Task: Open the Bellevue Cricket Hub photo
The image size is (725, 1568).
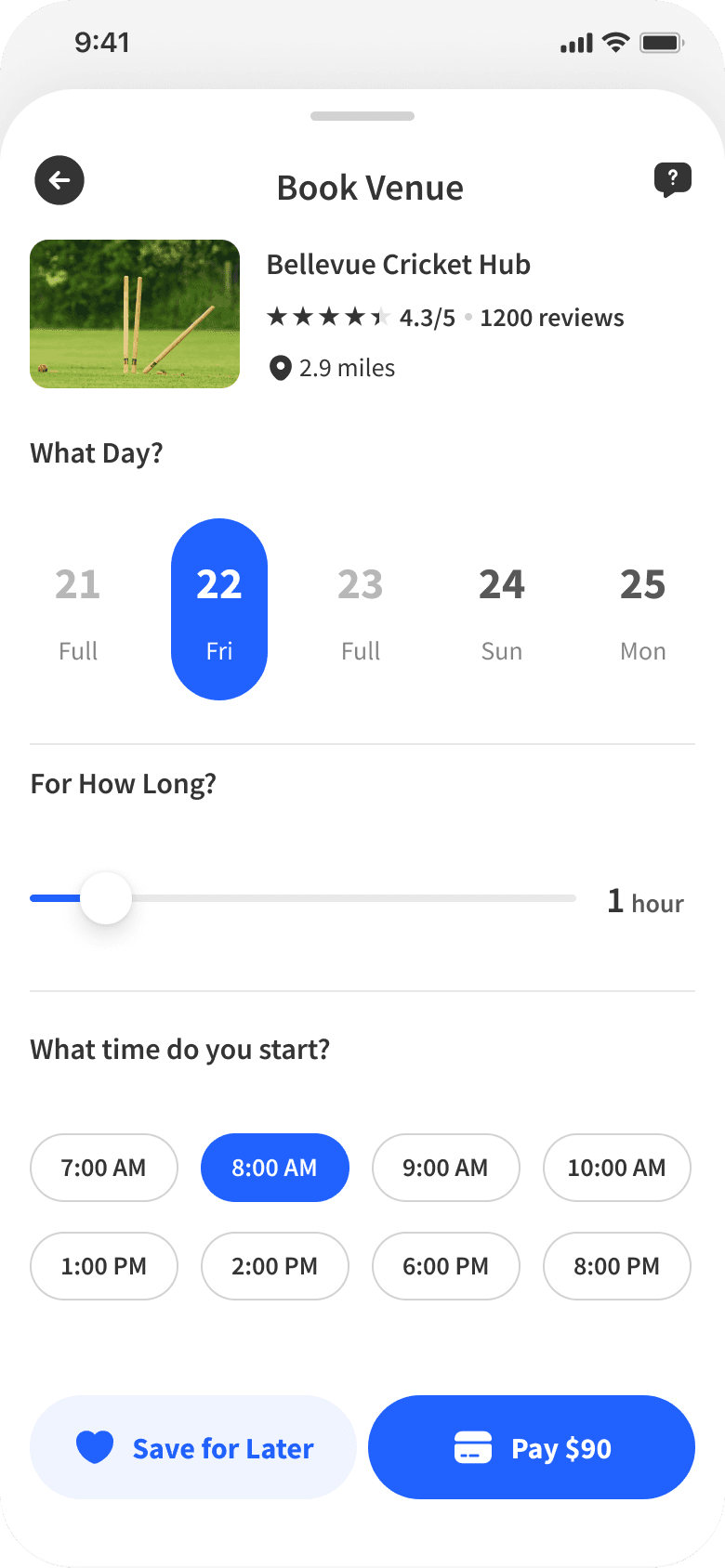Action: pos(135,314)
